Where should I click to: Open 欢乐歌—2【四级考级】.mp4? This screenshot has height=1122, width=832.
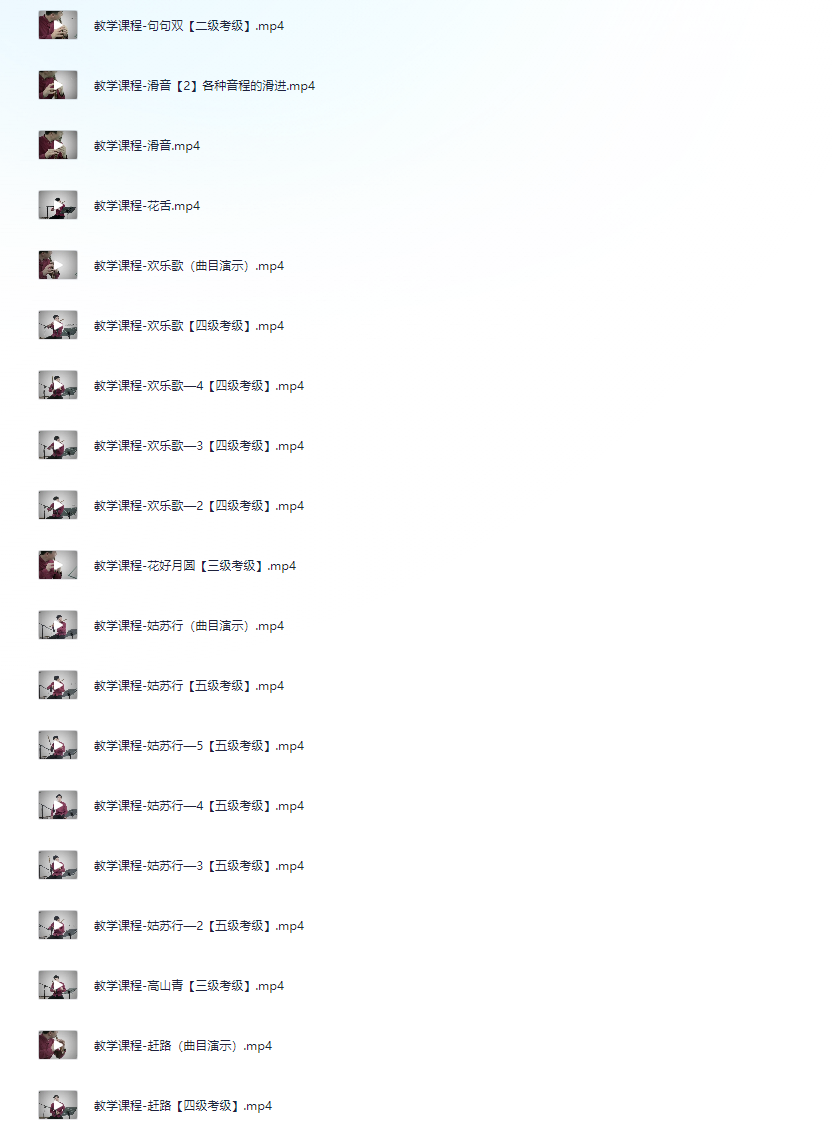tap(198, 506)
